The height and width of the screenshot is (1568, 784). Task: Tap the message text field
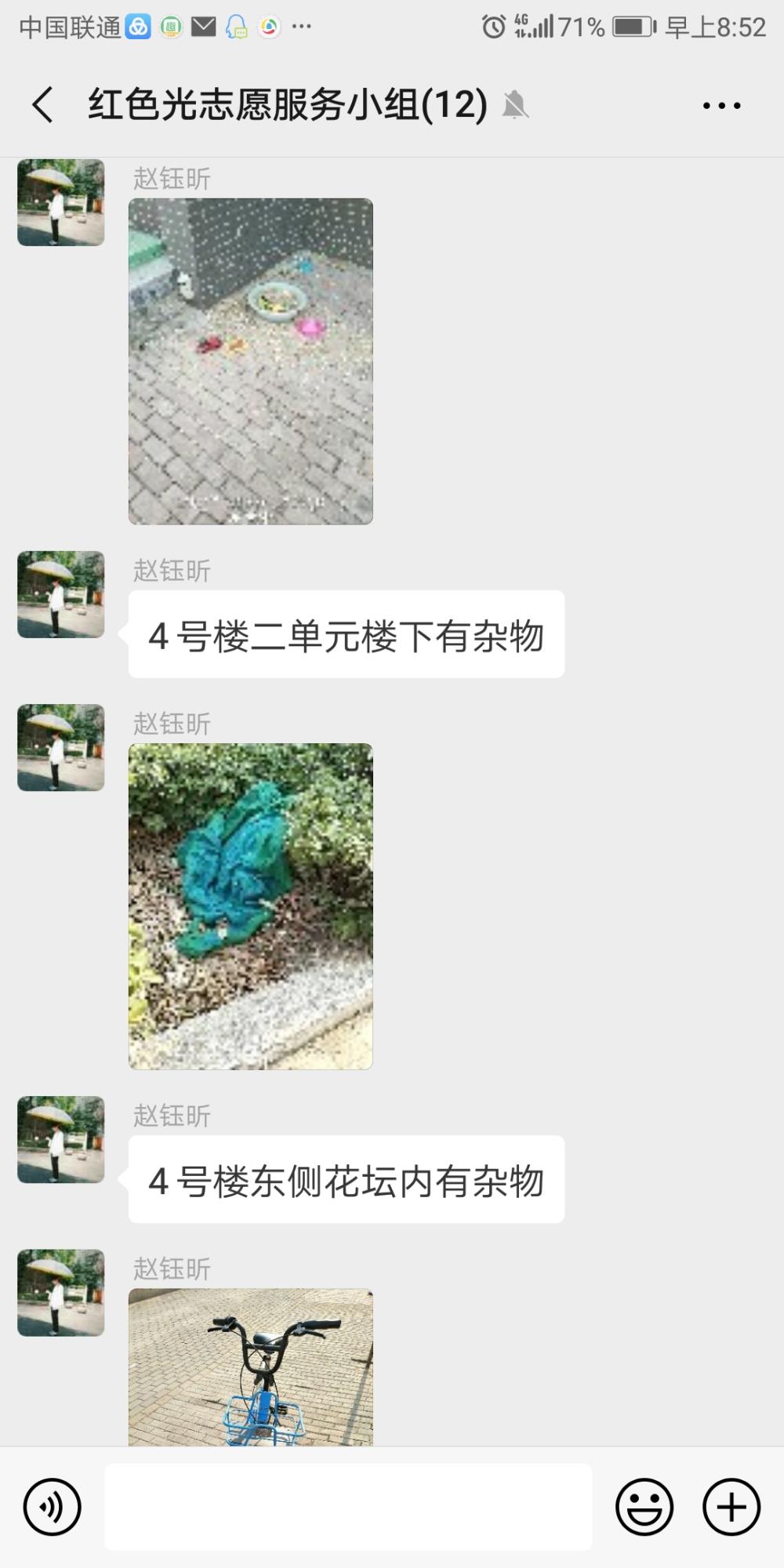click(348, 1507)
